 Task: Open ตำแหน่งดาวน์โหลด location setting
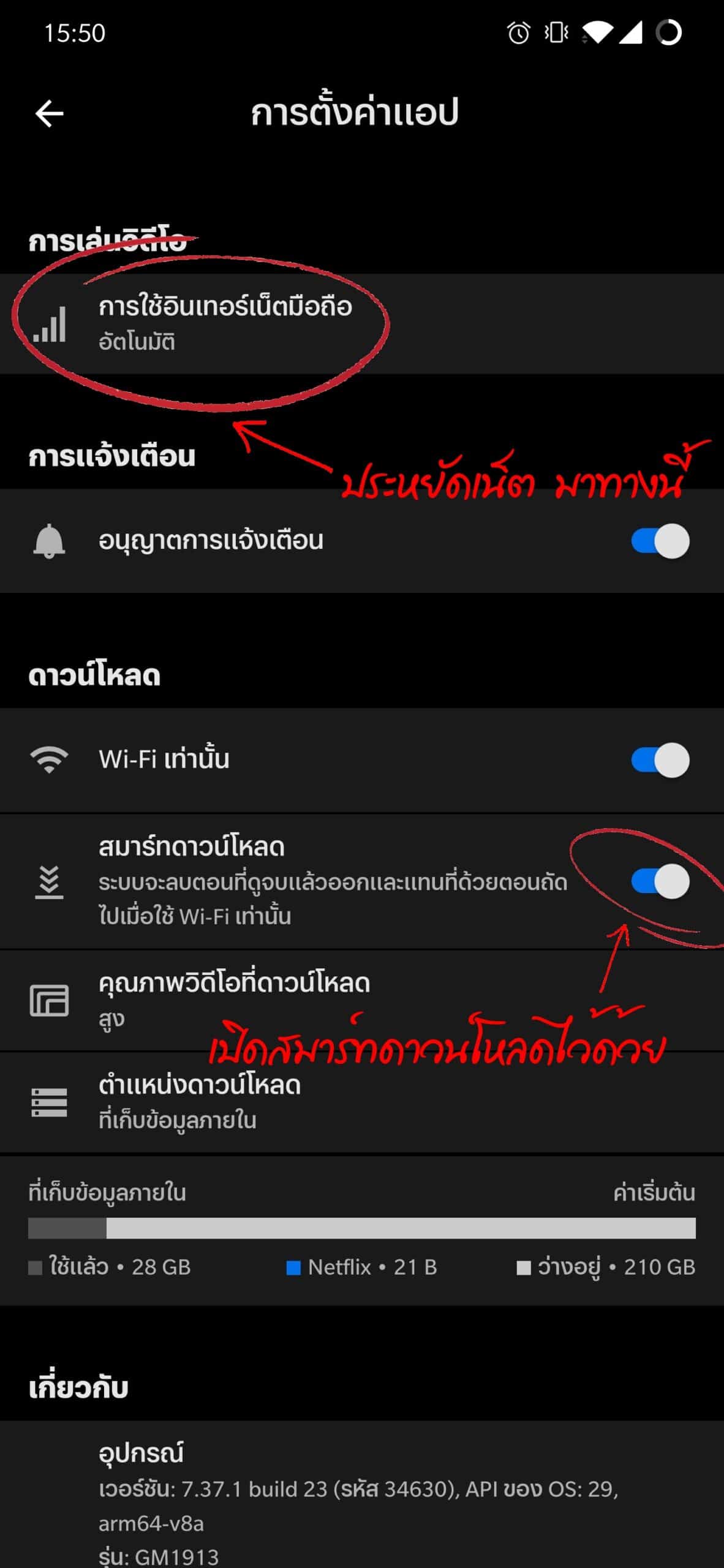coord(200,1102)
